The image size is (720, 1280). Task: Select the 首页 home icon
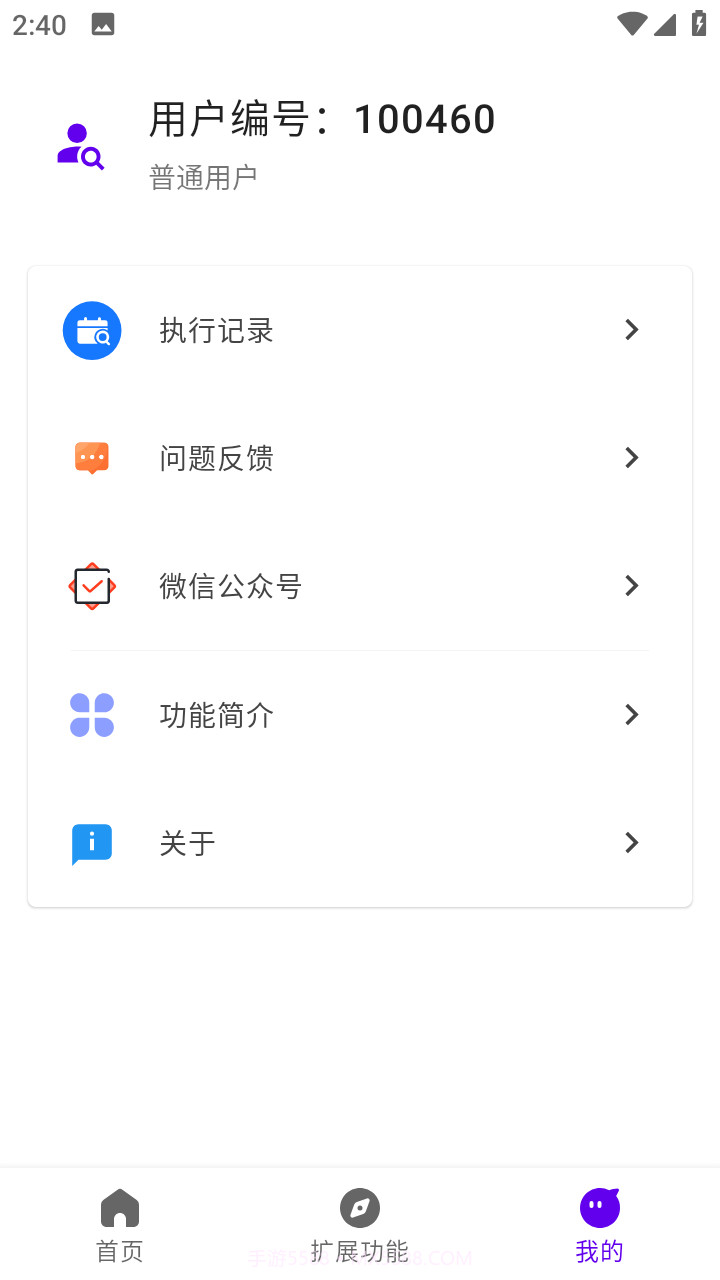click(x=119, y=1207)
